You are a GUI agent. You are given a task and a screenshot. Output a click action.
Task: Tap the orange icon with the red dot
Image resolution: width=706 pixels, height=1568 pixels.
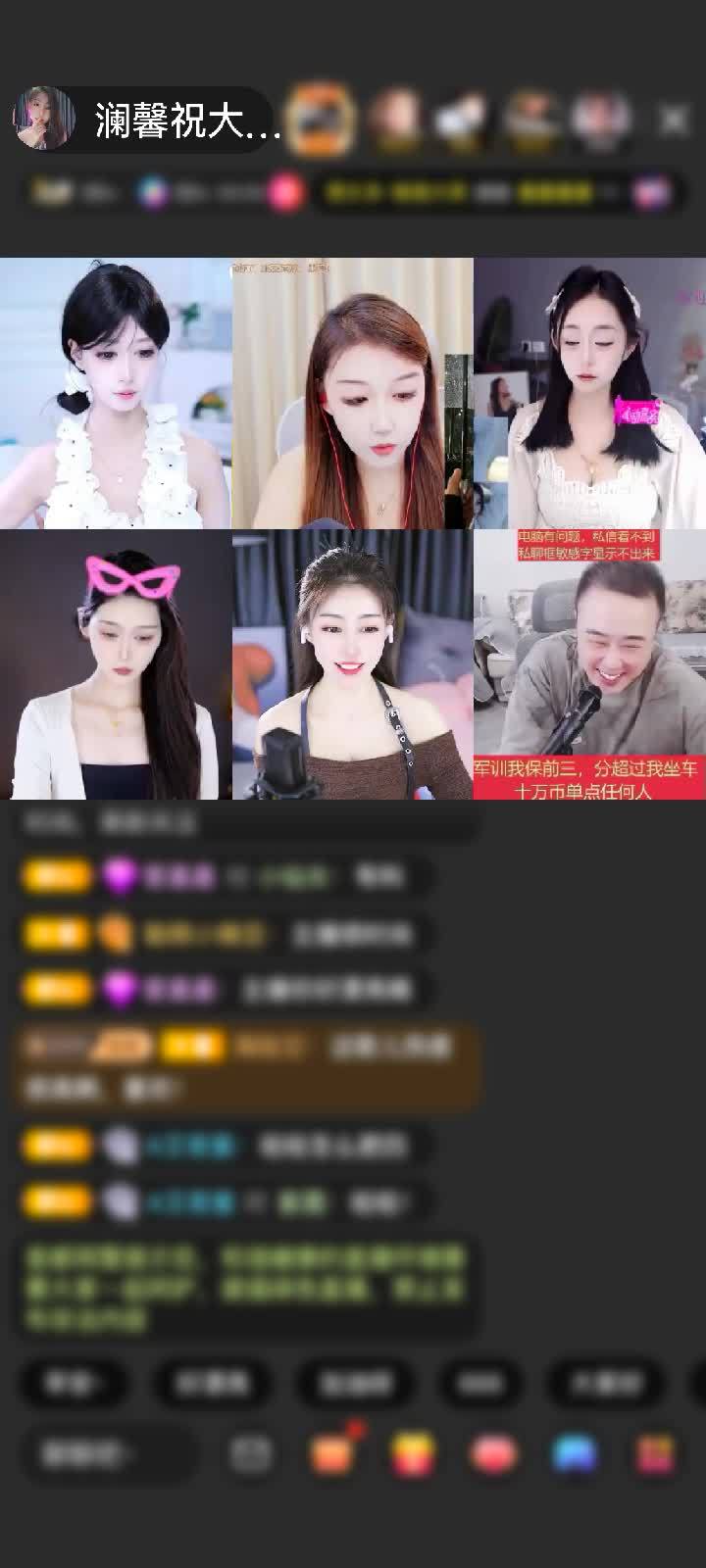pyautogui.click(x=333, y=1454)
